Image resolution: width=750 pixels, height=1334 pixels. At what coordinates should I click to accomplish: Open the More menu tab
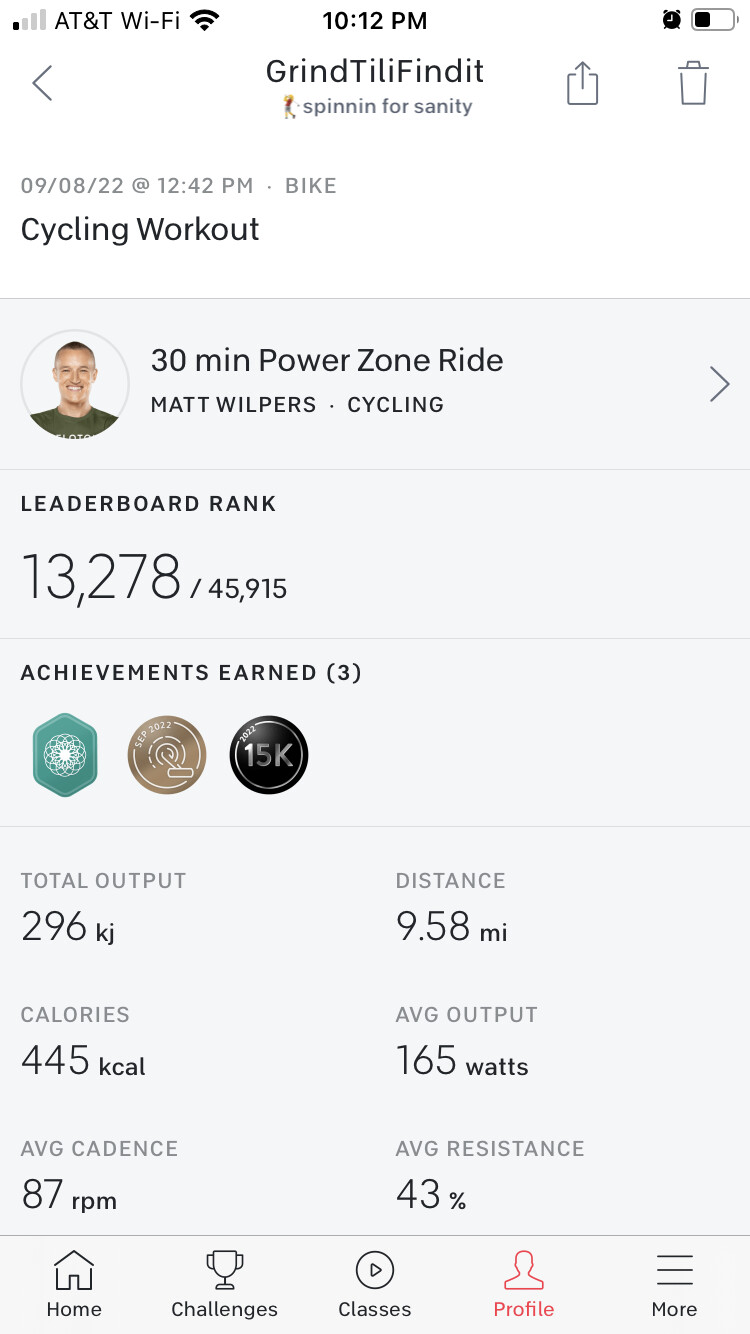[x=674, y=1285]
